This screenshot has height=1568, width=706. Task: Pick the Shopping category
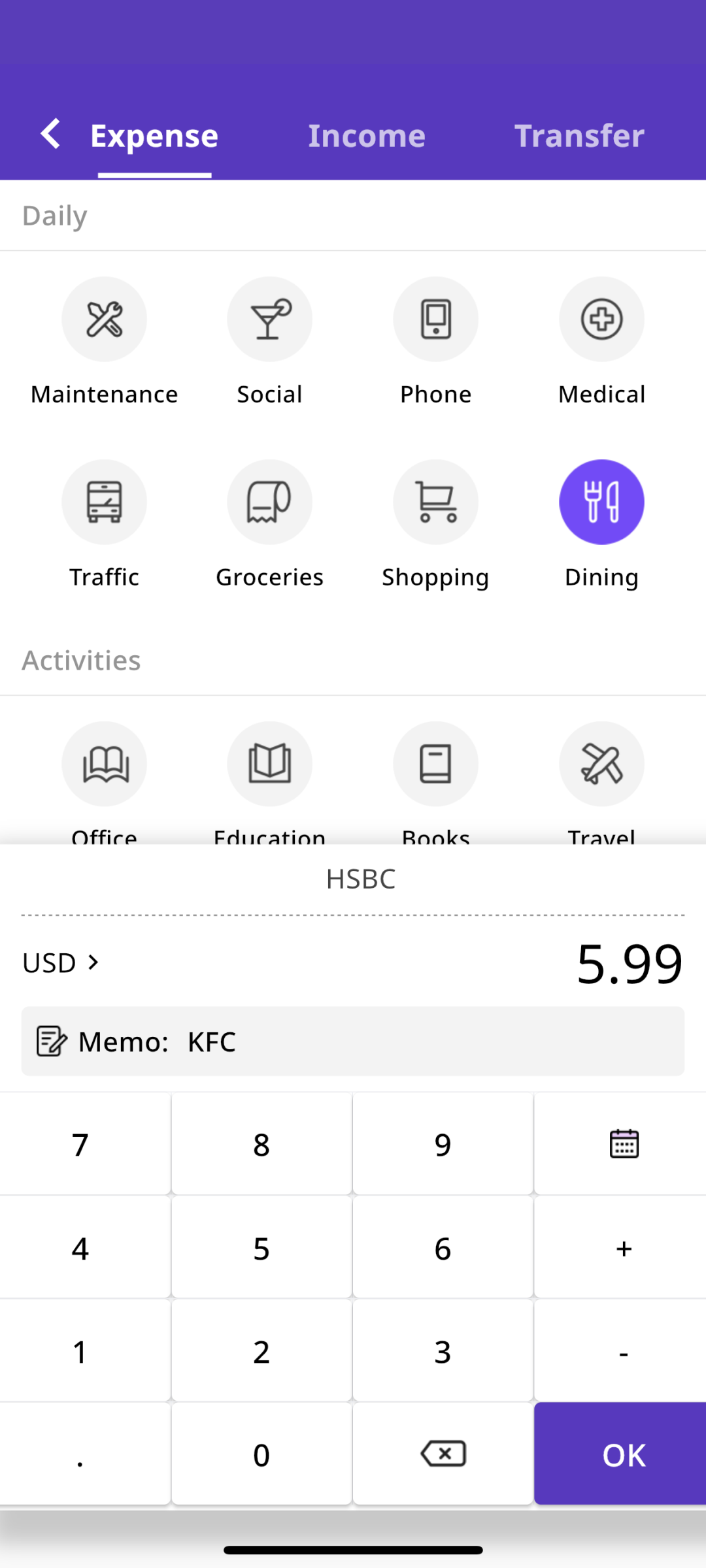(x=435, y=502)
